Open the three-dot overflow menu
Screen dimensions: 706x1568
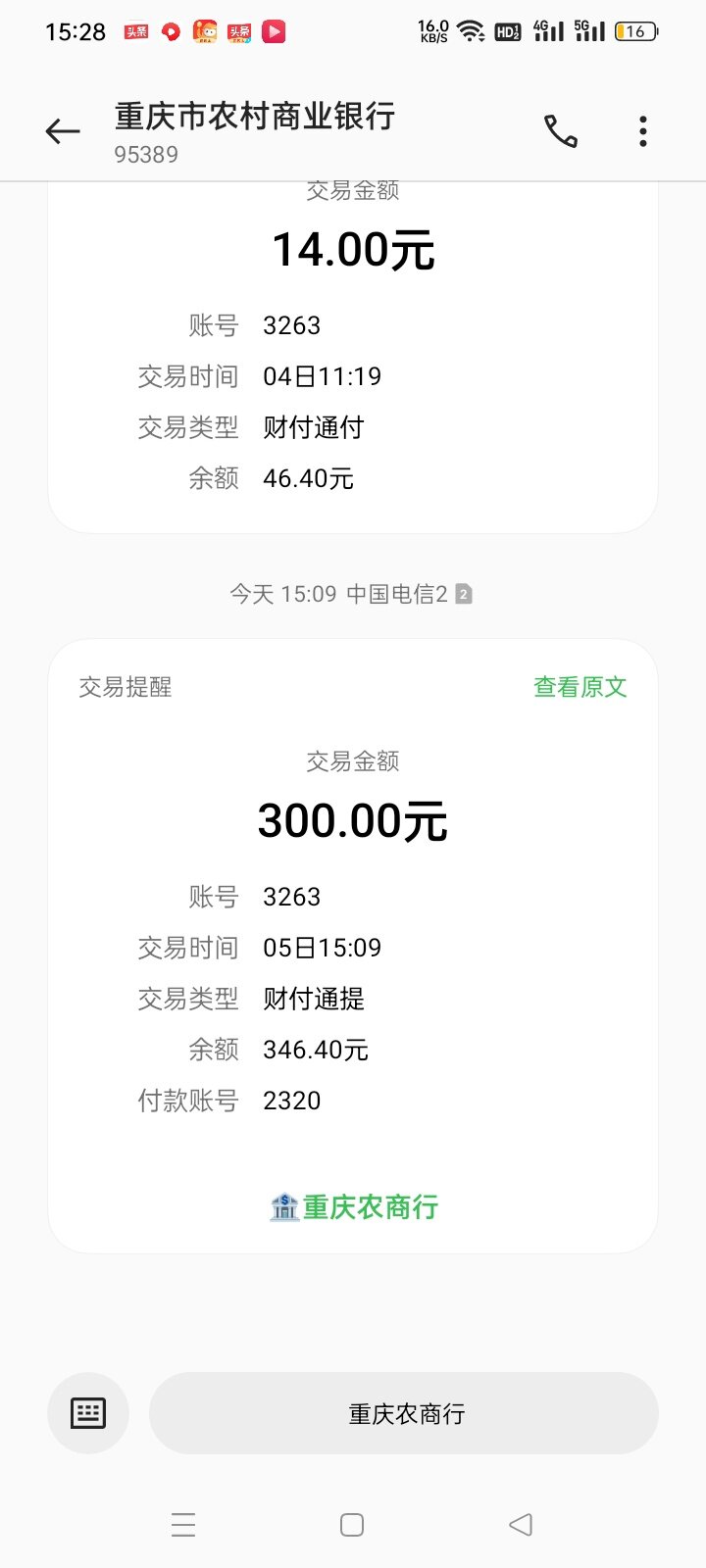click(x=643, y=131)
